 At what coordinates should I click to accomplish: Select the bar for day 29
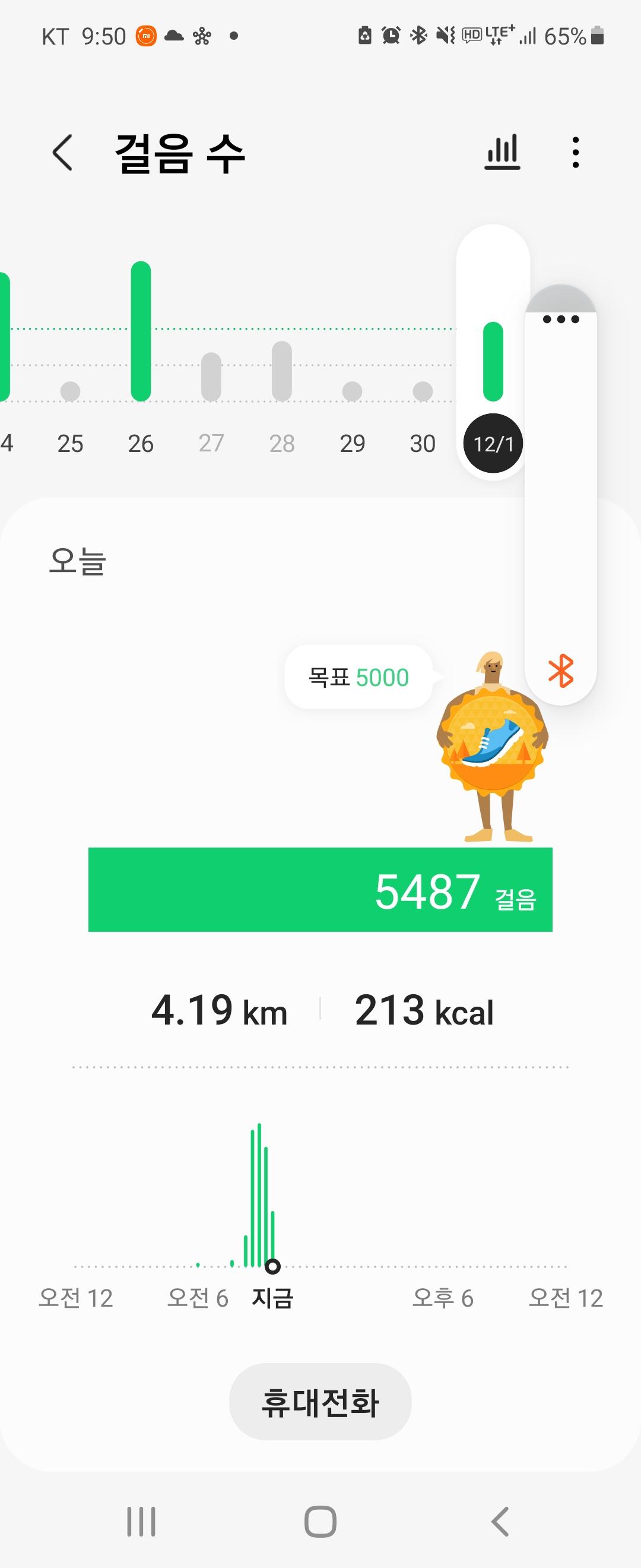pos(352,391)
